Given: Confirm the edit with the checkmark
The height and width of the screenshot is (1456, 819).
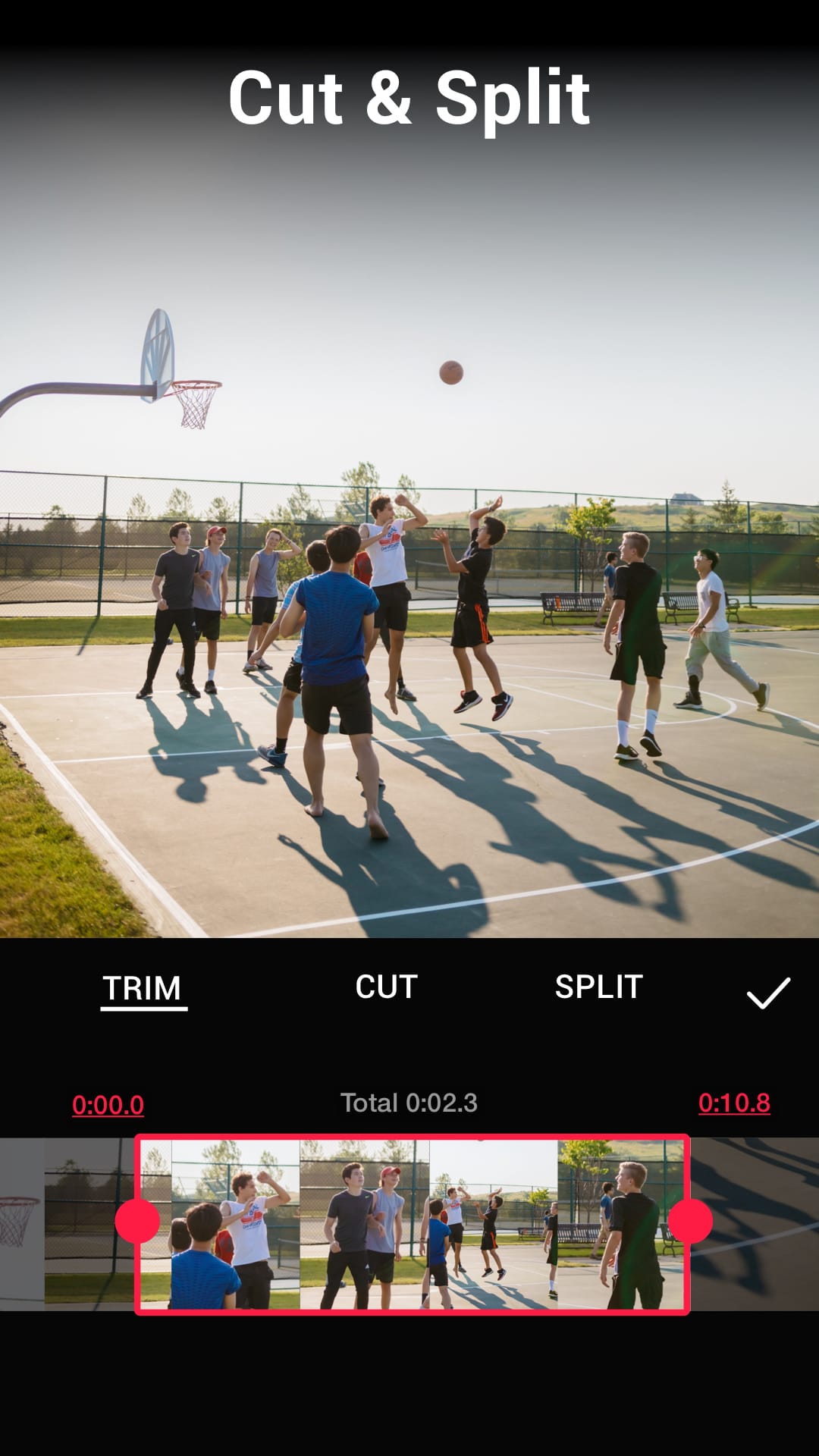Looking at the screenshot, I should click(768, 993).
